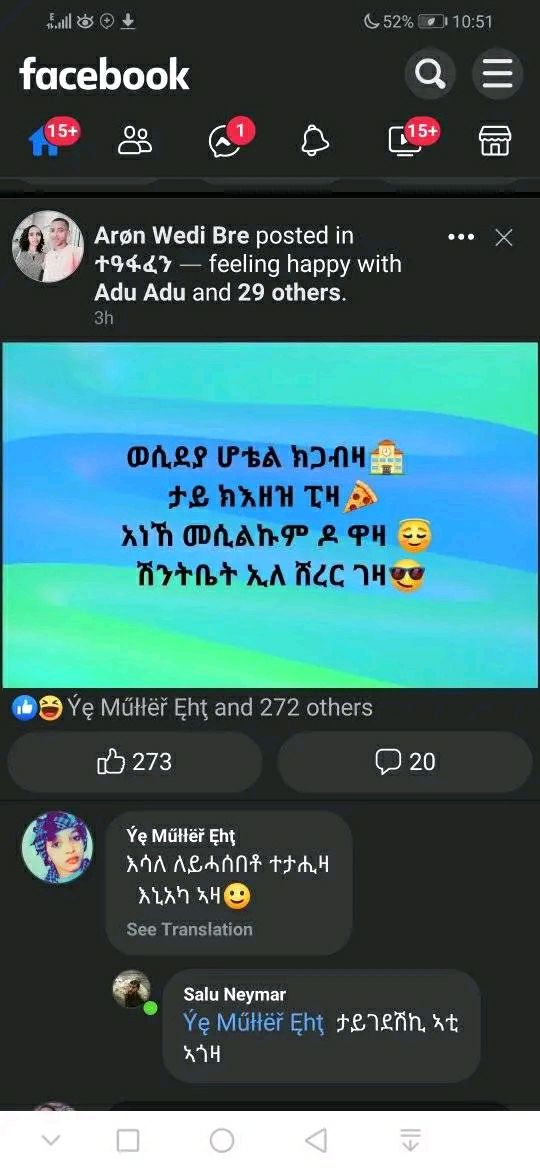The height and width of the screenshot is (1170, 540).
Task: See Translation of Ýę Műłłěř's comment
Action: tap(189, 929)
